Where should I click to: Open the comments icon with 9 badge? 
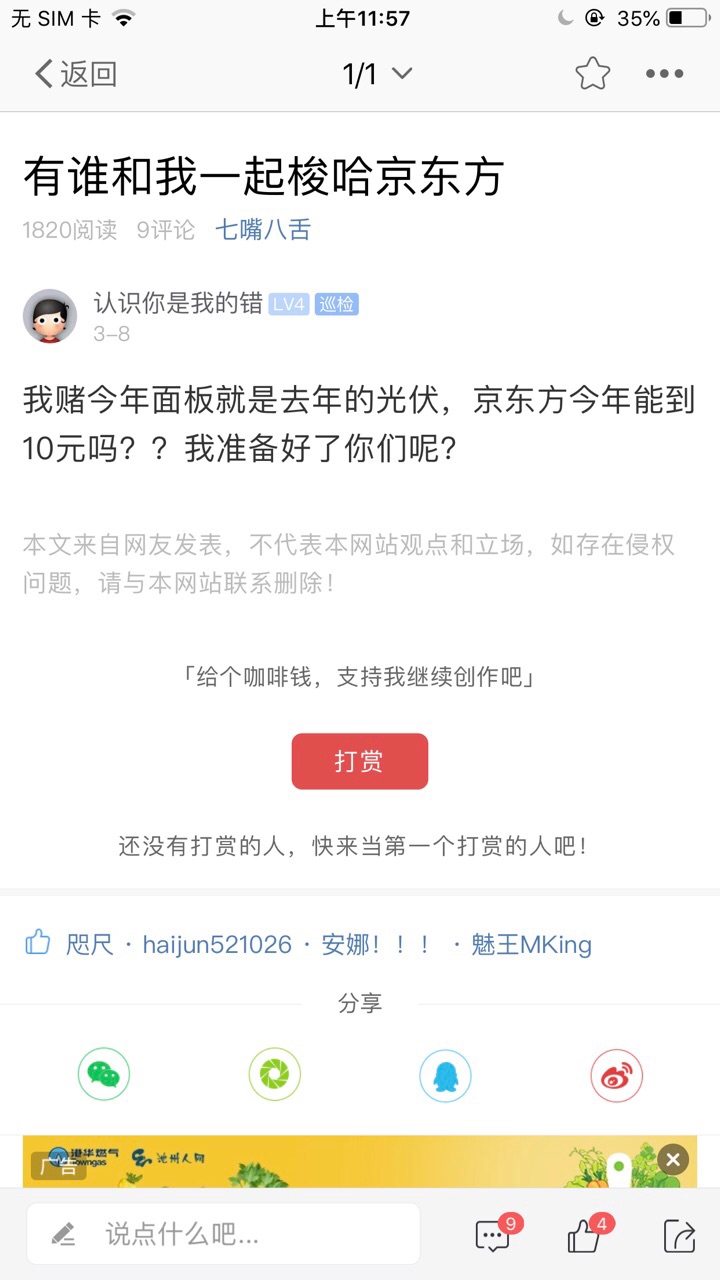pyautogui.click(x=493, y=1237)
